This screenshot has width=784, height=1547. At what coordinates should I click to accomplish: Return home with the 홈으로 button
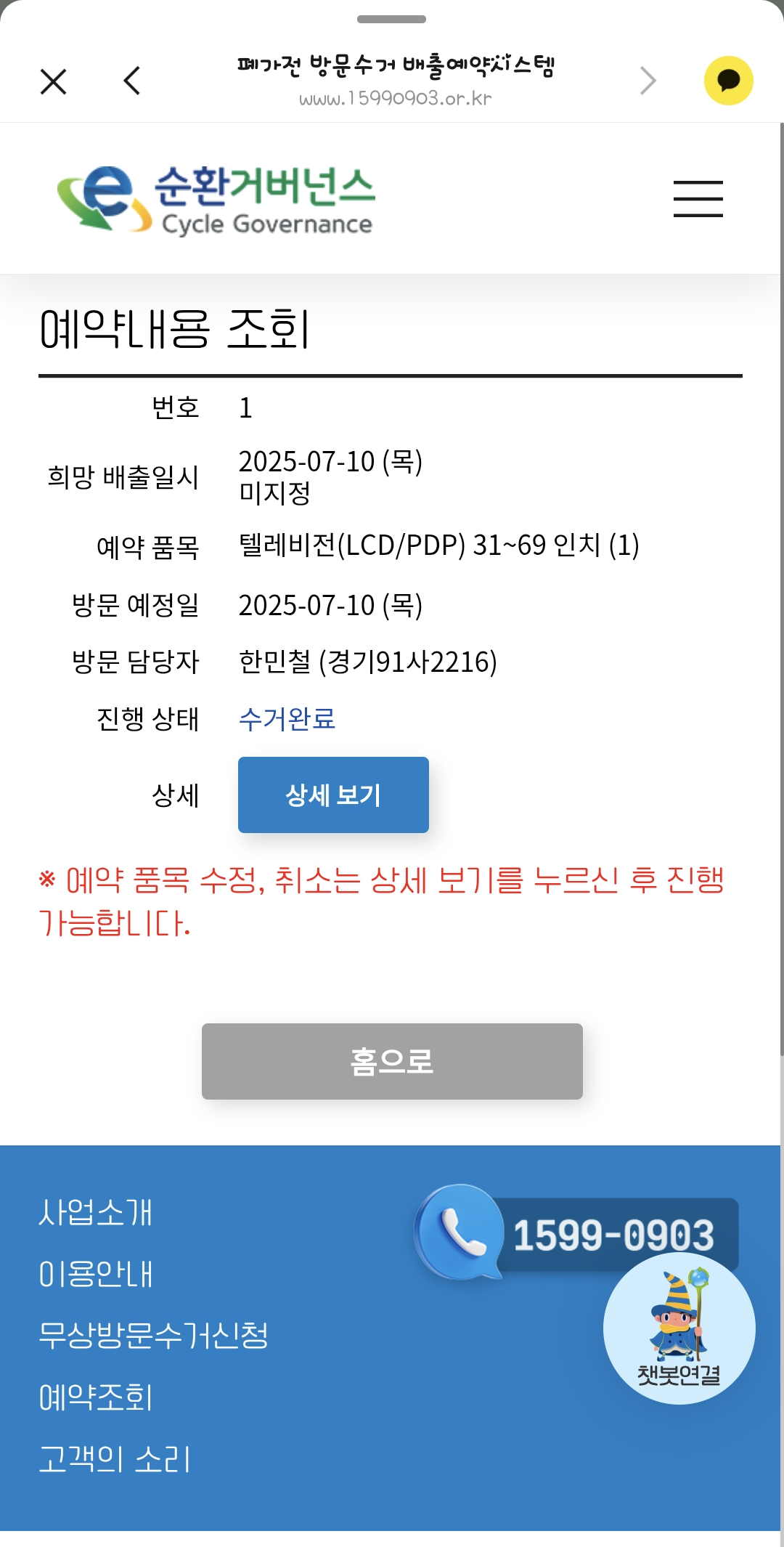[392, 1061]
